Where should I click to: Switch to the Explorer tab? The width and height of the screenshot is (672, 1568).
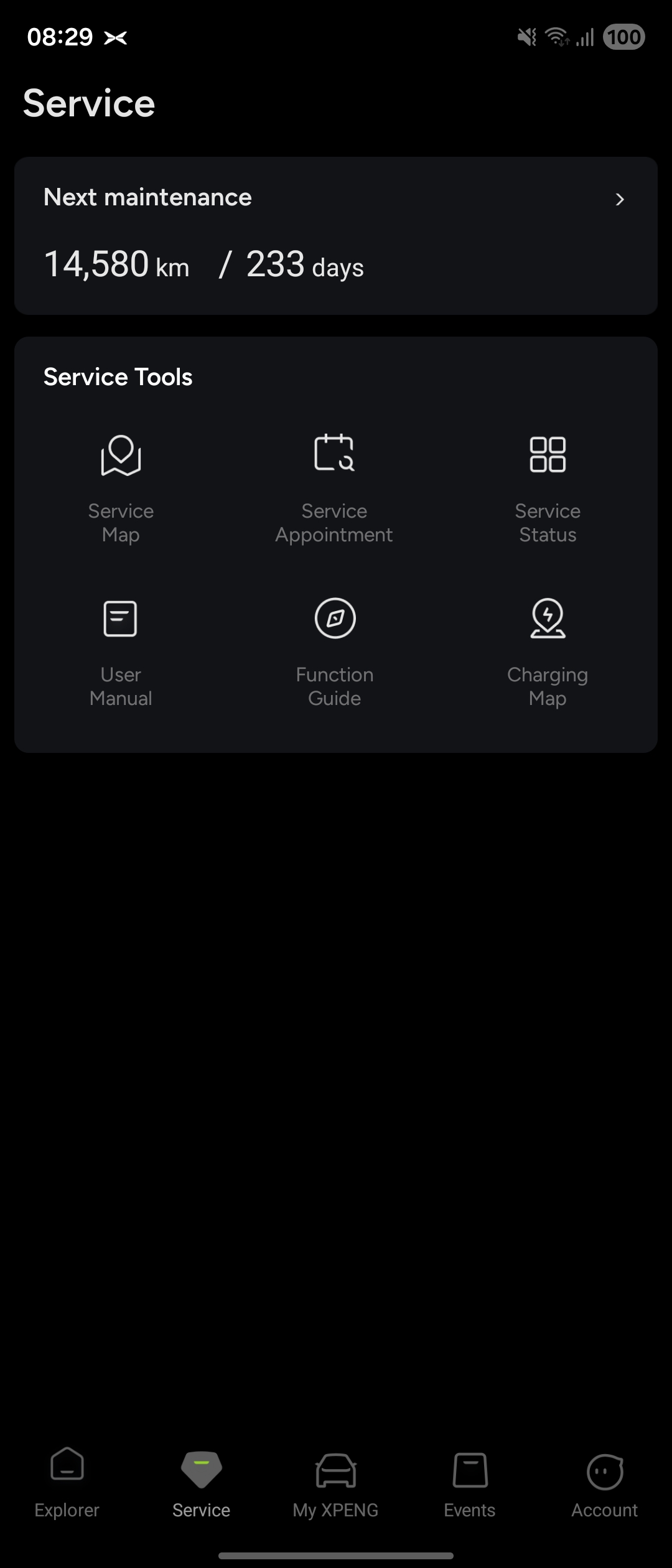[x=67, y=1483]
